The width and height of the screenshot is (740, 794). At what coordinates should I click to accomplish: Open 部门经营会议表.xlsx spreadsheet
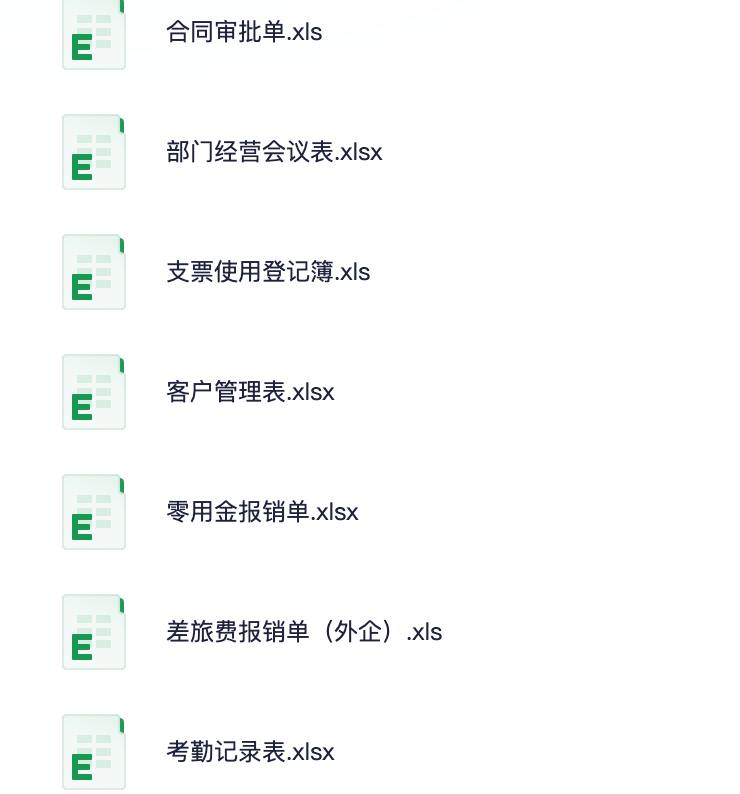tap(274, 152)
